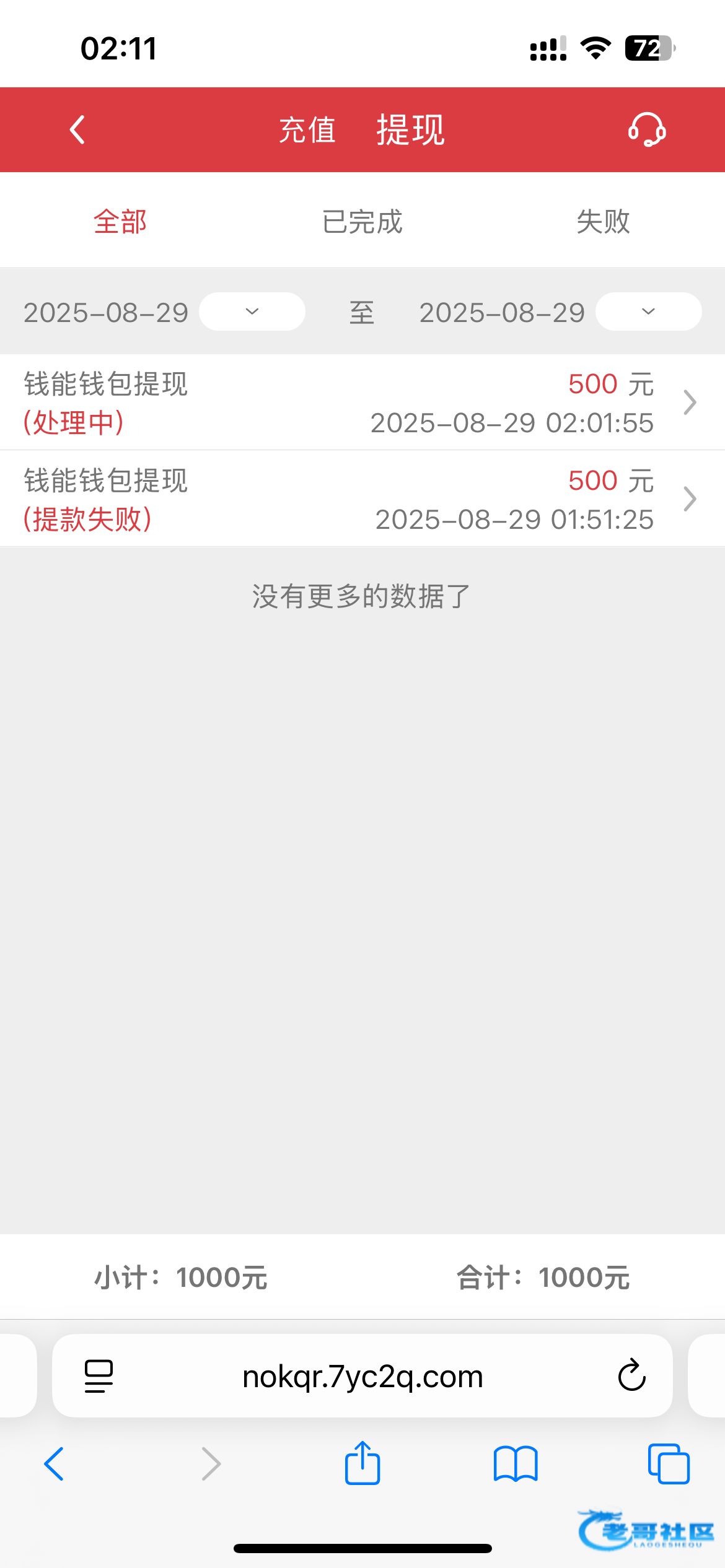Image resolution: width=725 pixels, height=1568 pixels.
Task: Go back in Safari
Action: pos(55,1464)
